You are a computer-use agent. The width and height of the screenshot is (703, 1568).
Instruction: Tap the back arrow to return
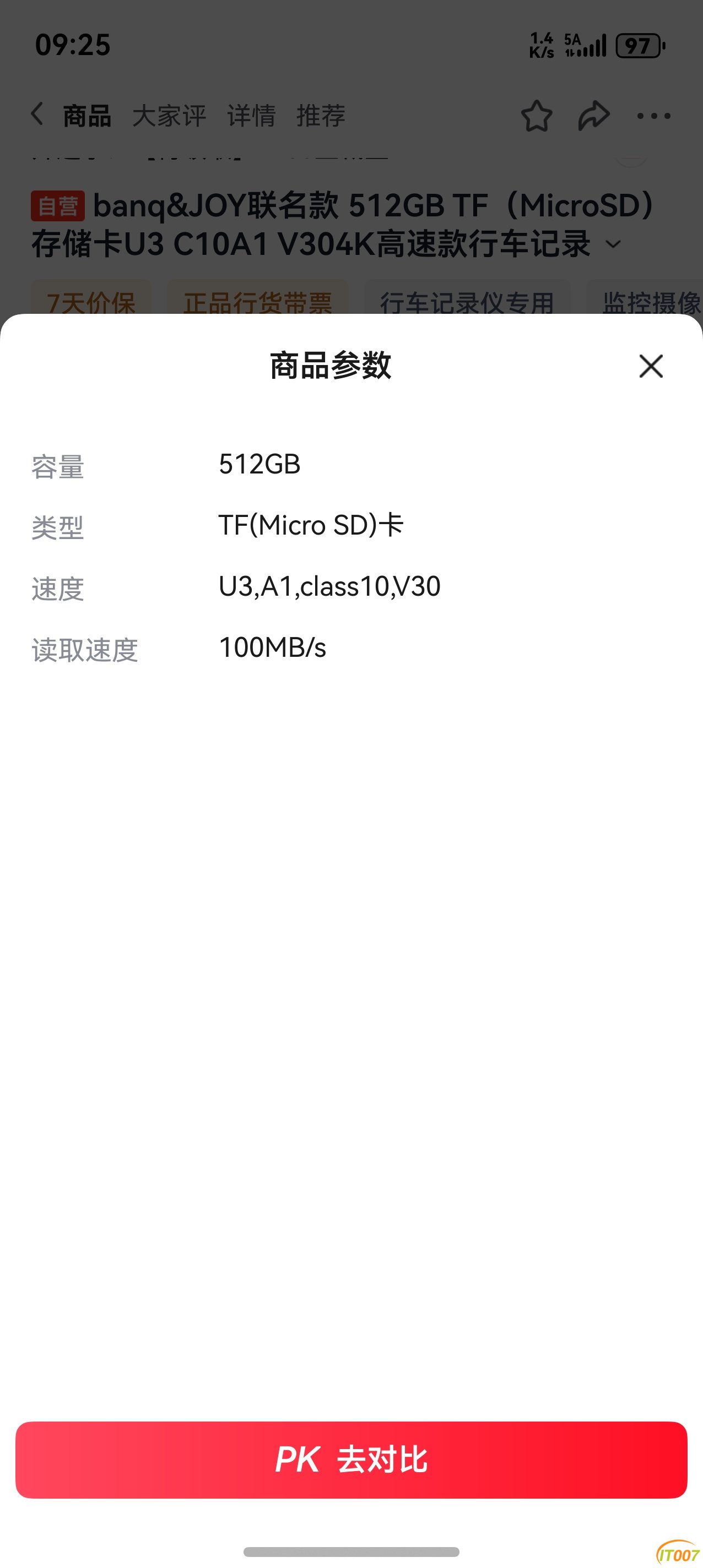pyautogui.click(x=38, y=116)
